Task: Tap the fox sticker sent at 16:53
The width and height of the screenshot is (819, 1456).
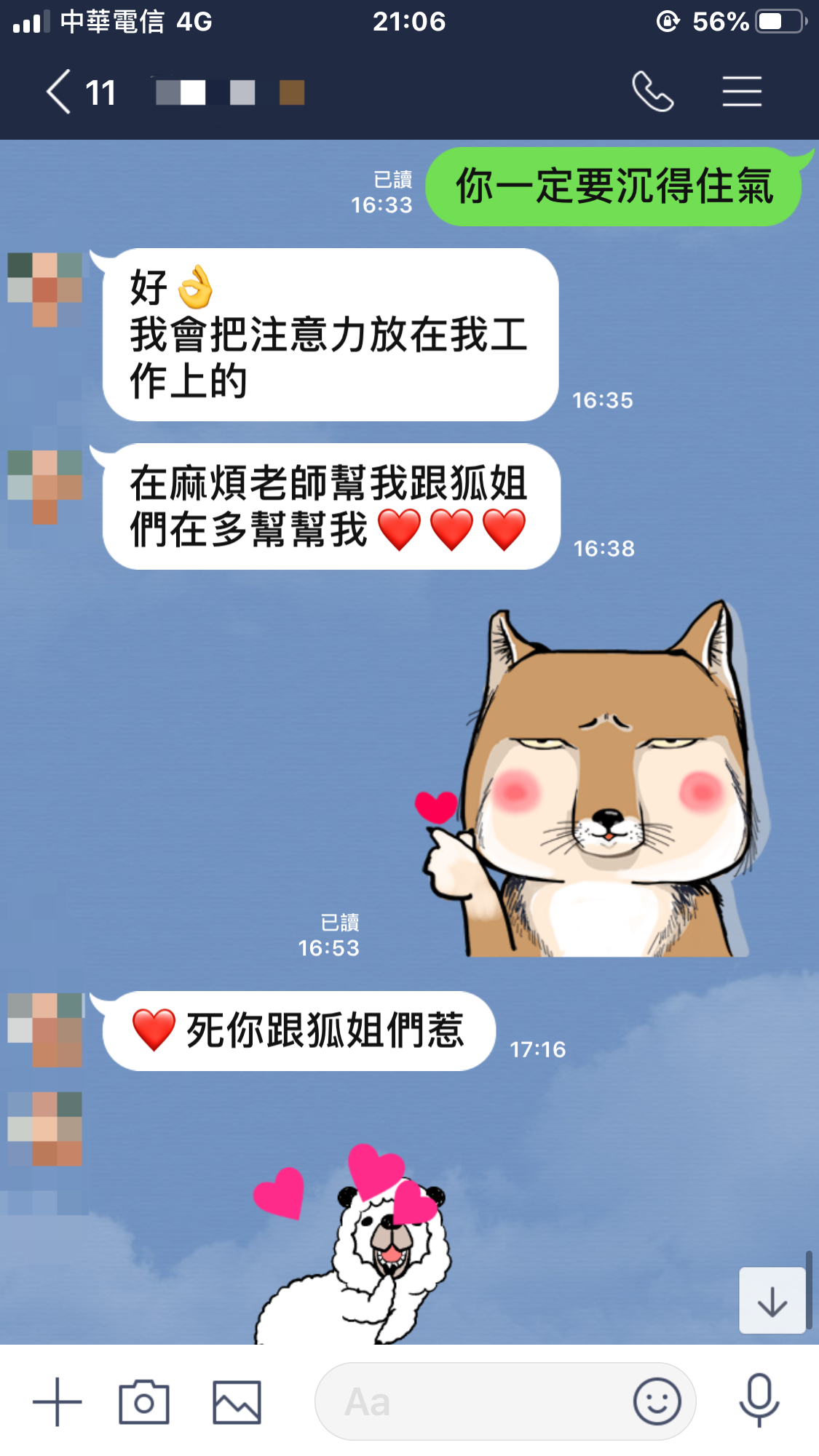Action: (597, 786)
